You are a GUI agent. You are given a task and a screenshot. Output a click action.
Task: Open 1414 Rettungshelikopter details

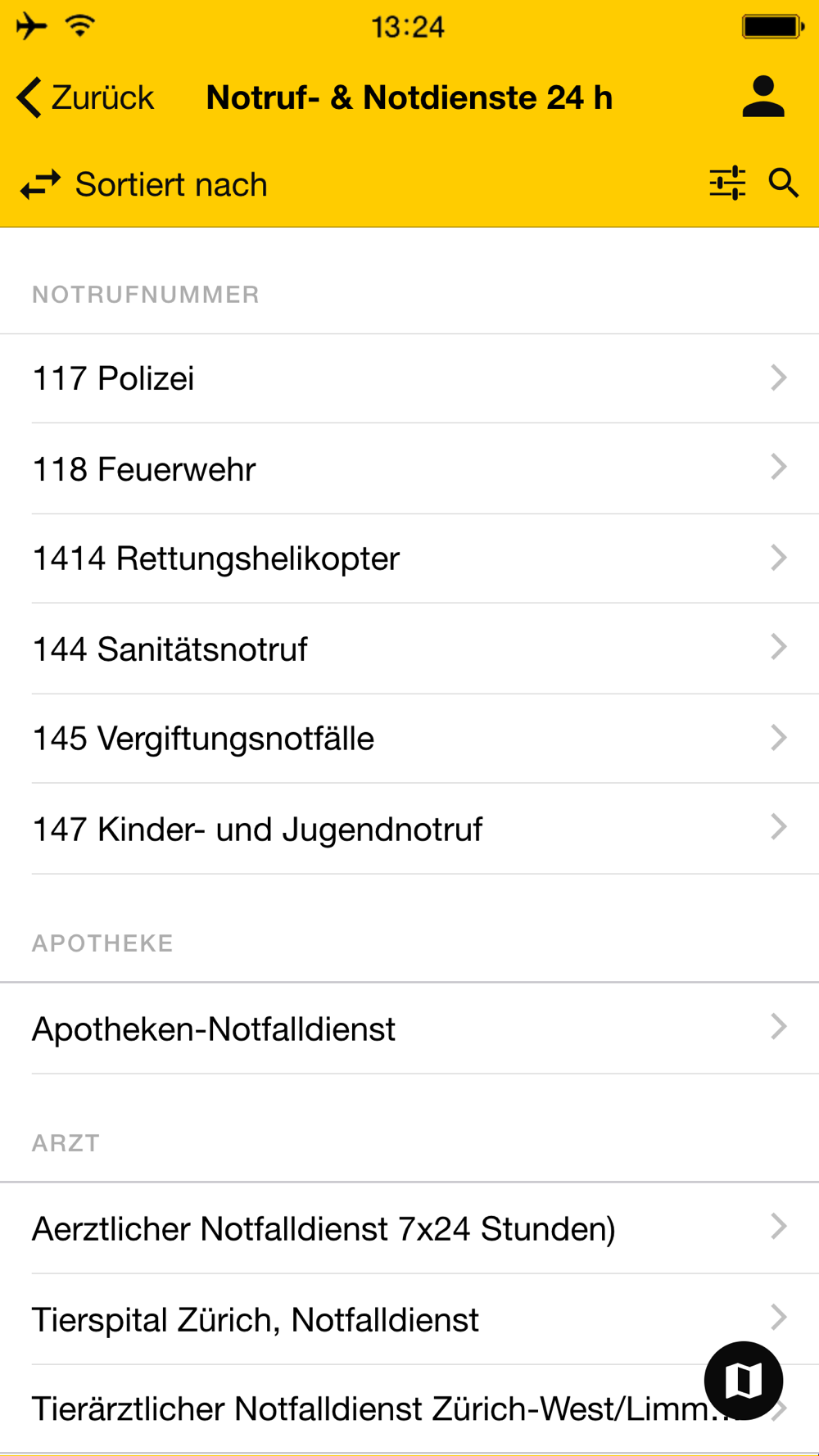tap(409, 558)
